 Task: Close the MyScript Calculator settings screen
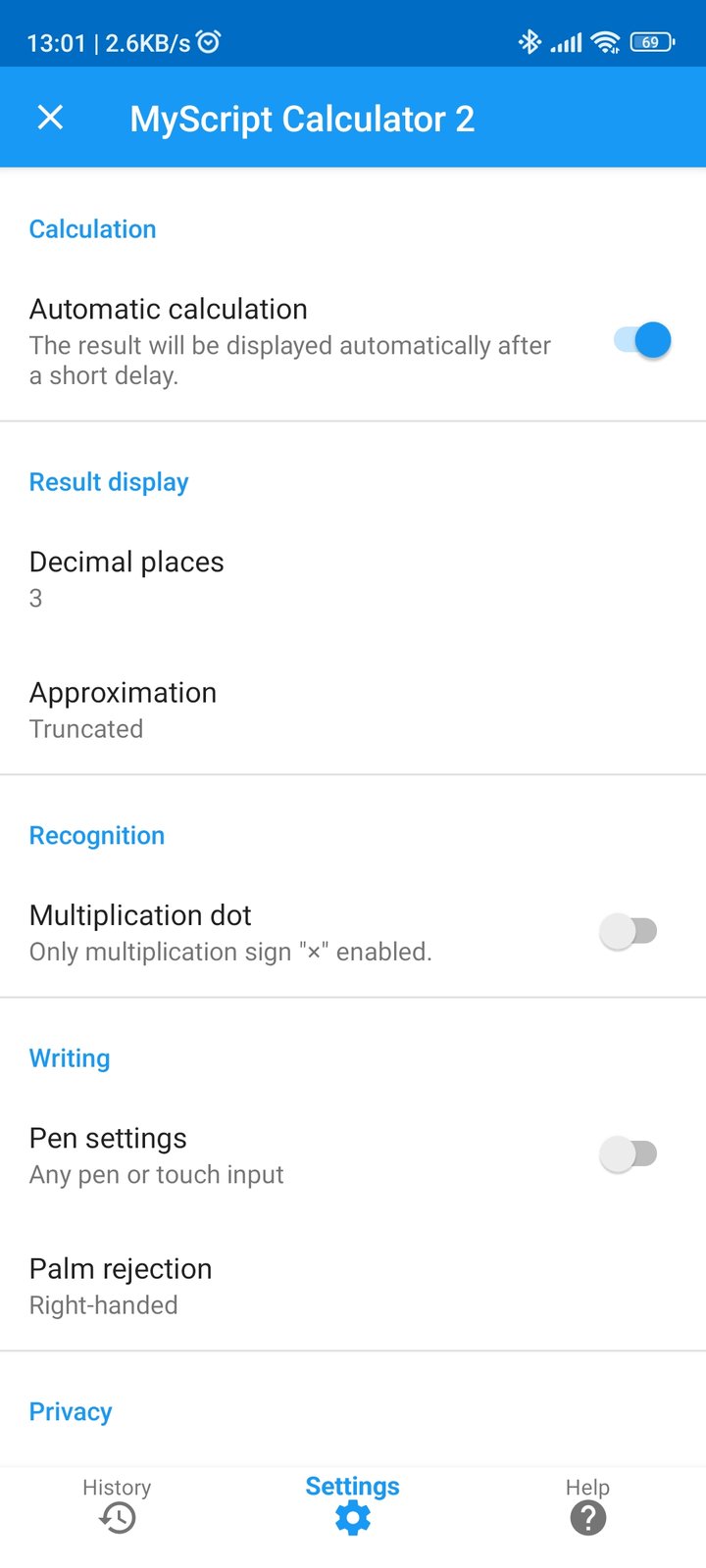(50, 119)
